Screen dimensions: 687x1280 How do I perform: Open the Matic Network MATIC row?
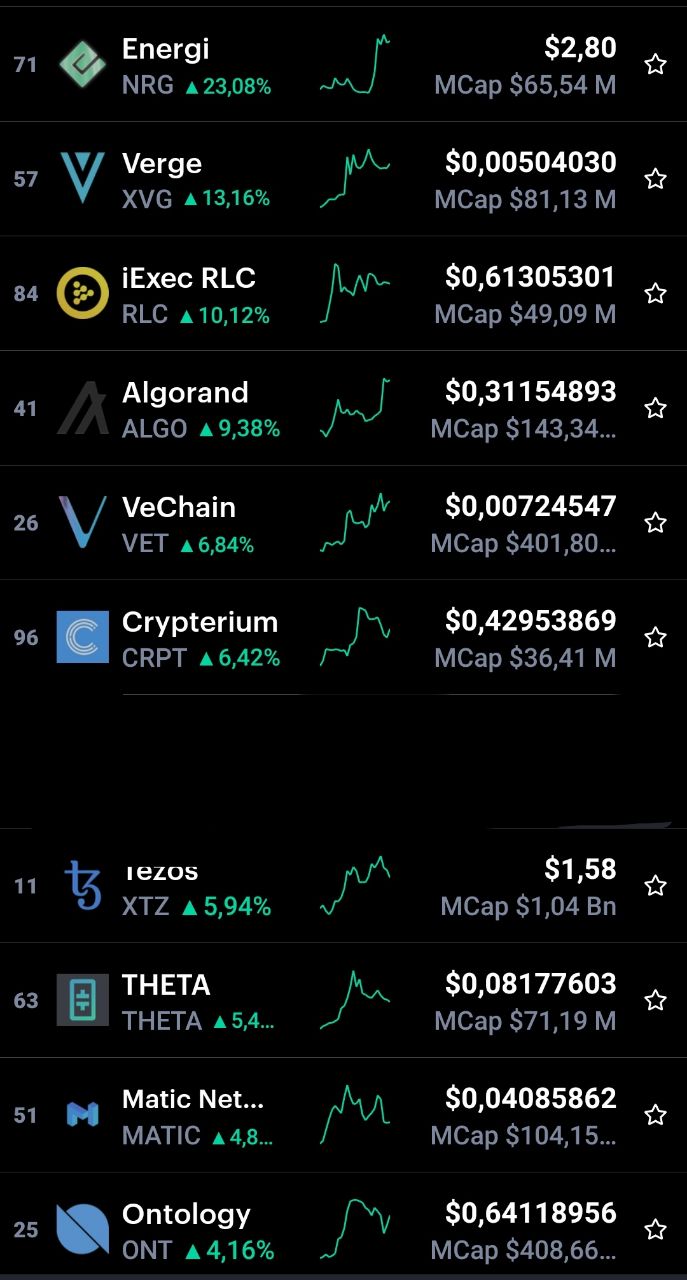pos(343,1115)
